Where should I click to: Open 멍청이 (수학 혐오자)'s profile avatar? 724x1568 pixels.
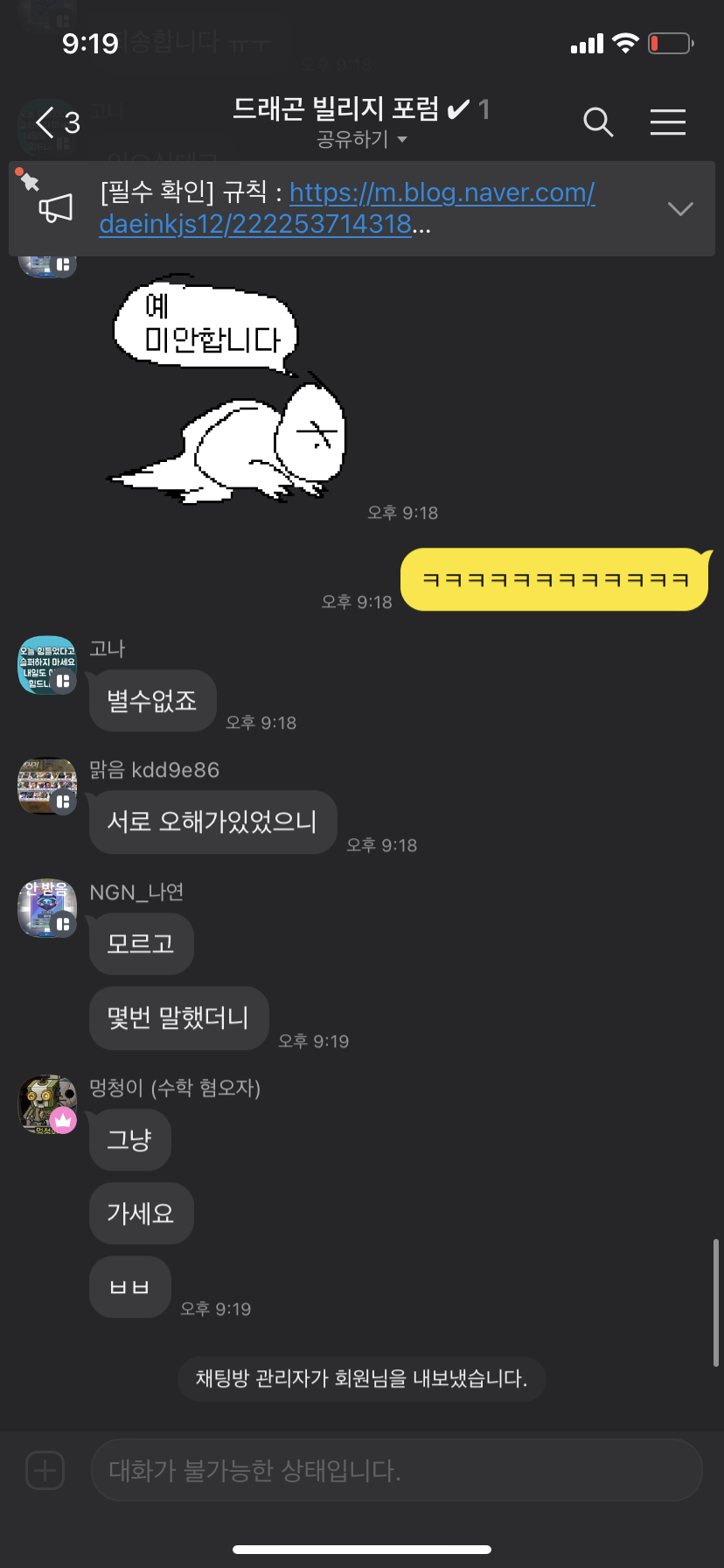[47, 1104]
